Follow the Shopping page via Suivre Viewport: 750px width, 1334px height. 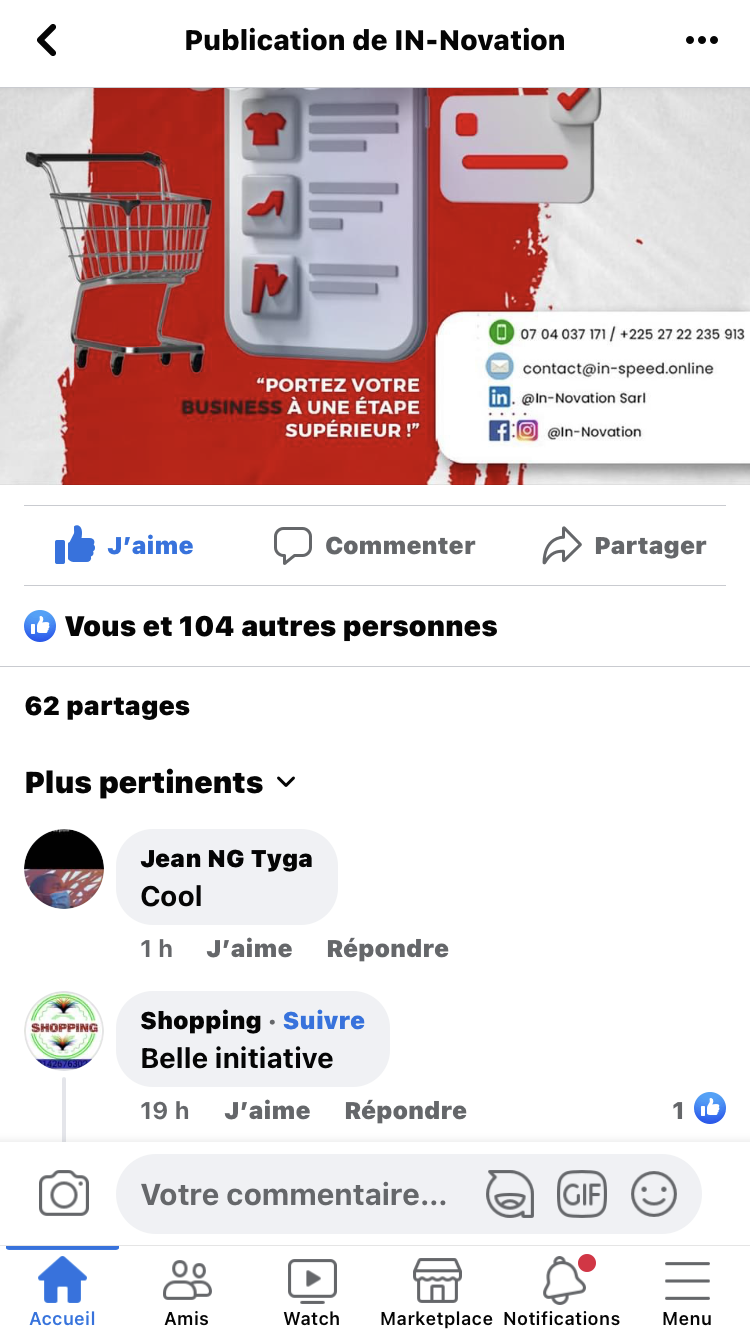point(323,1021)
